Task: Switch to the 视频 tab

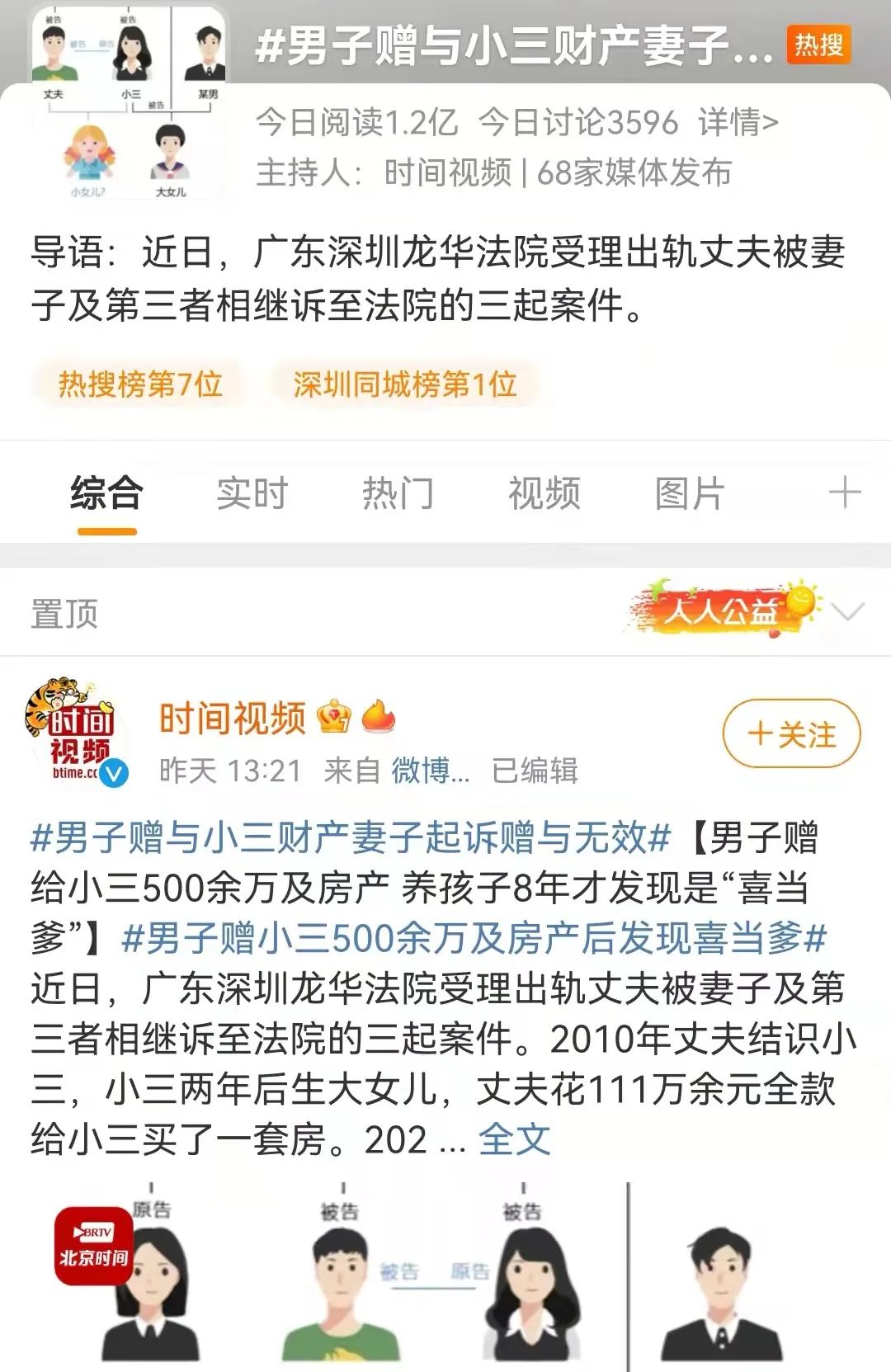Action: 544,494
